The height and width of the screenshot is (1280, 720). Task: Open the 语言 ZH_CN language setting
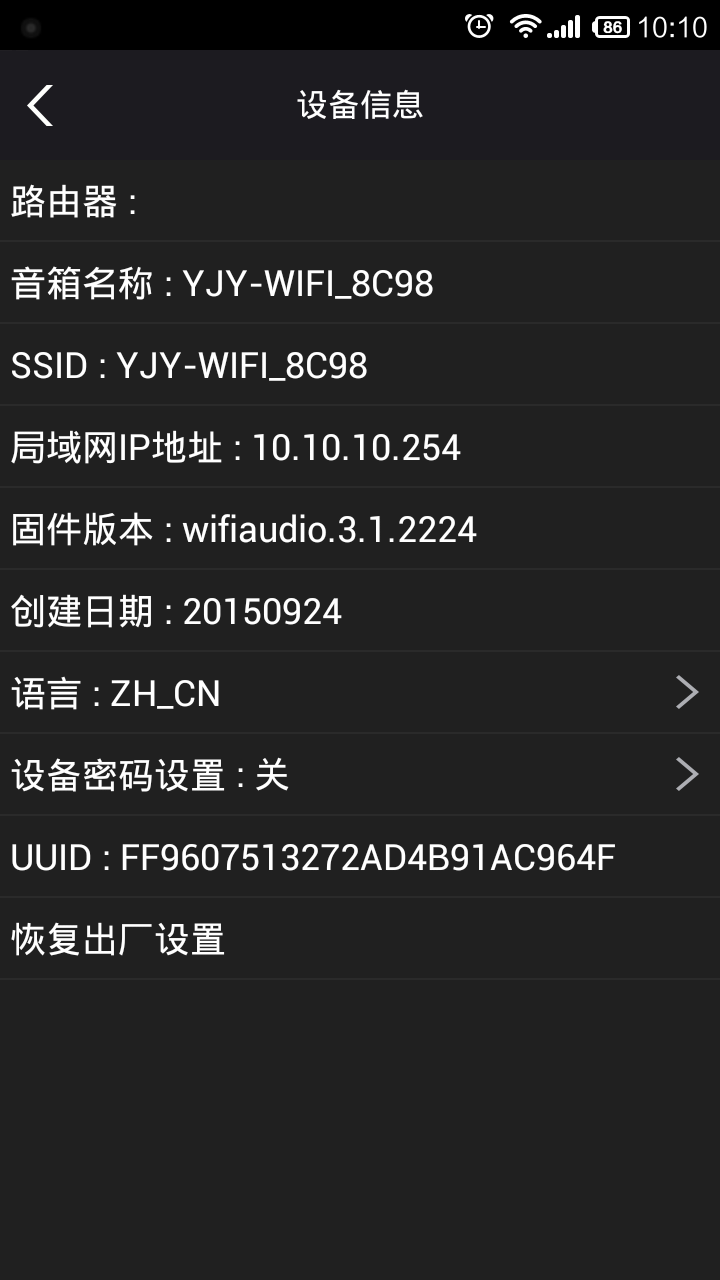[x=360, y=692]
